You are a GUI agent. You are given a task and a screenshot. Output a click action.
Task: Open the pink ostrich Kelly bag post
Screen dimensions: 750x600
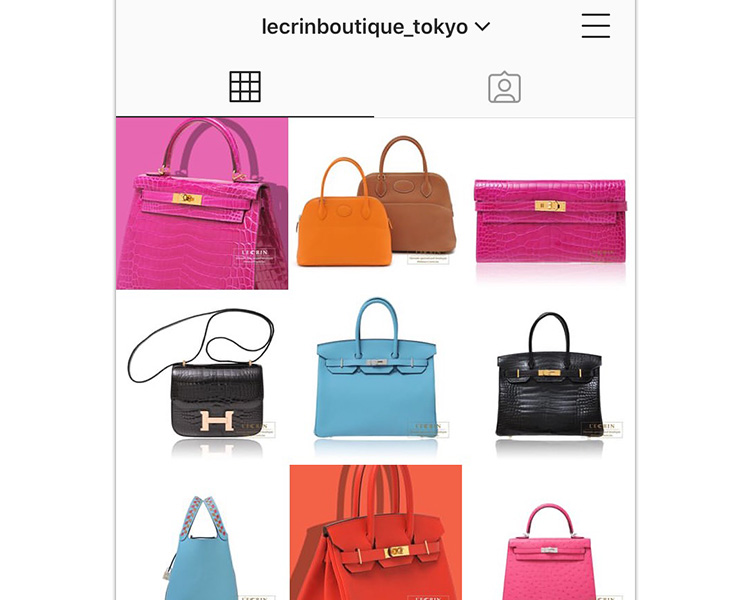pyautogui.click(x=549, y=535)
